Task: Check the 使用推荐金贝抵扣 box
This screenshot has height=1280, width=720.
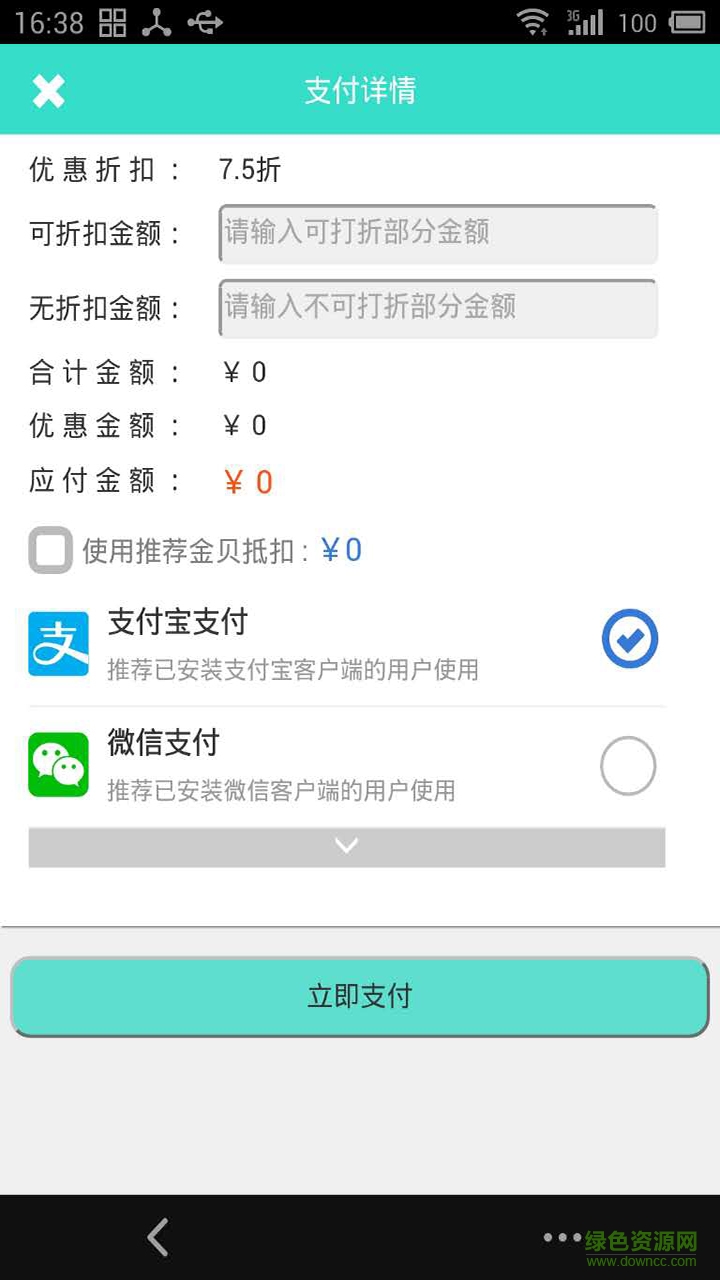Action: pos(50,550)
